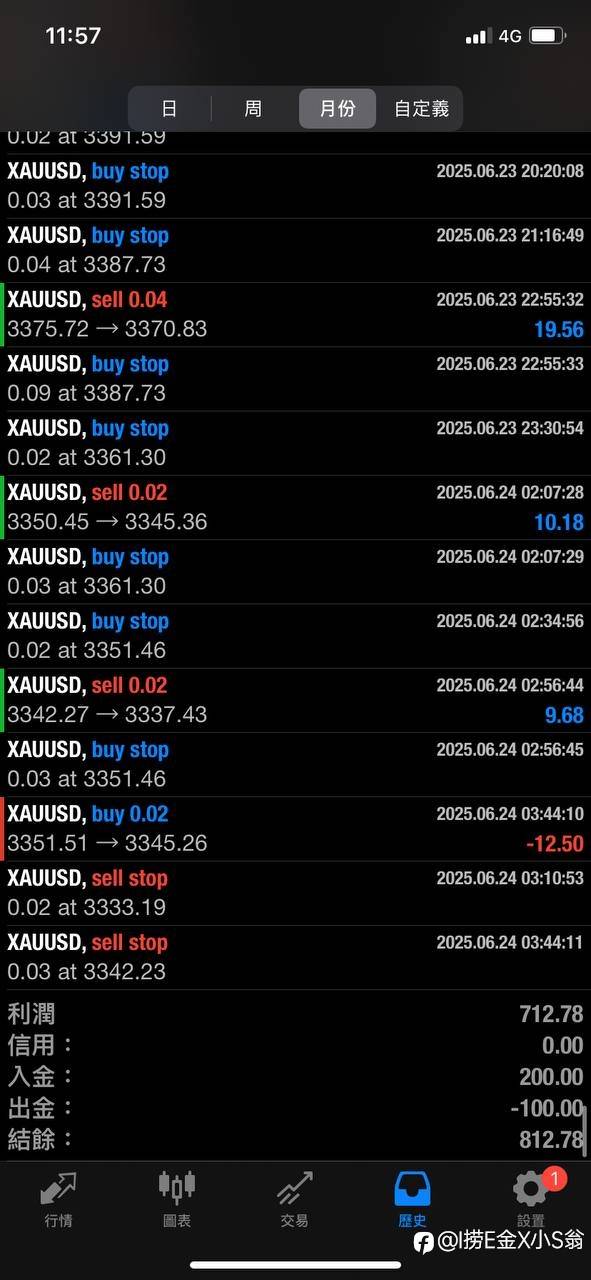The height and width of the screenshot is (1280, 591).
Task: Tap the 歷史 history tab
Action: tap(412, 1199)
